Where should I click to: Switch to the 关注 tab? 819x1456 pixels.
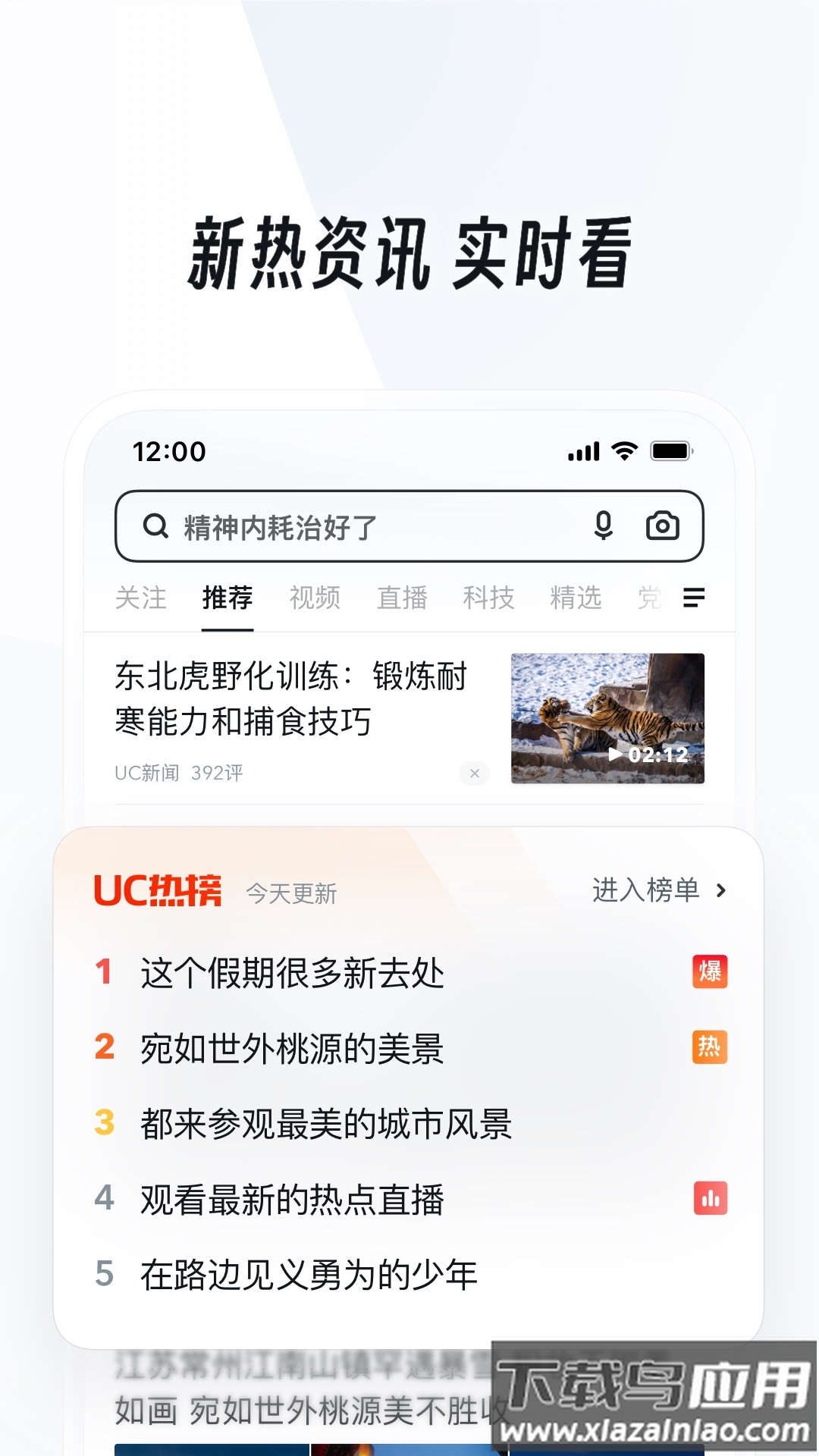coord(143,598)
